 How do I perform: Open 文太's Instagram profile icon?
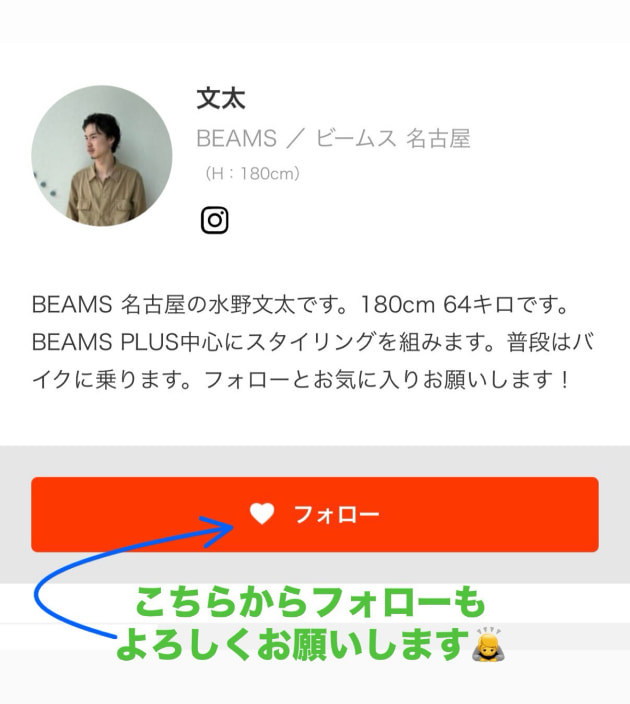pyautogui.click(x=214, y=220)
